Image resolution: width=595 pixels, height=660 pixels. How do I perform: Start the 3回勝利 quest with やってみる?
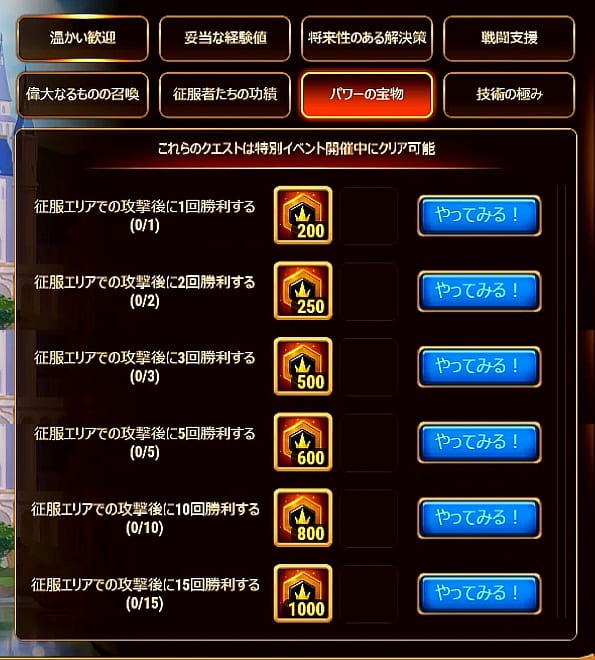(479, 367)
